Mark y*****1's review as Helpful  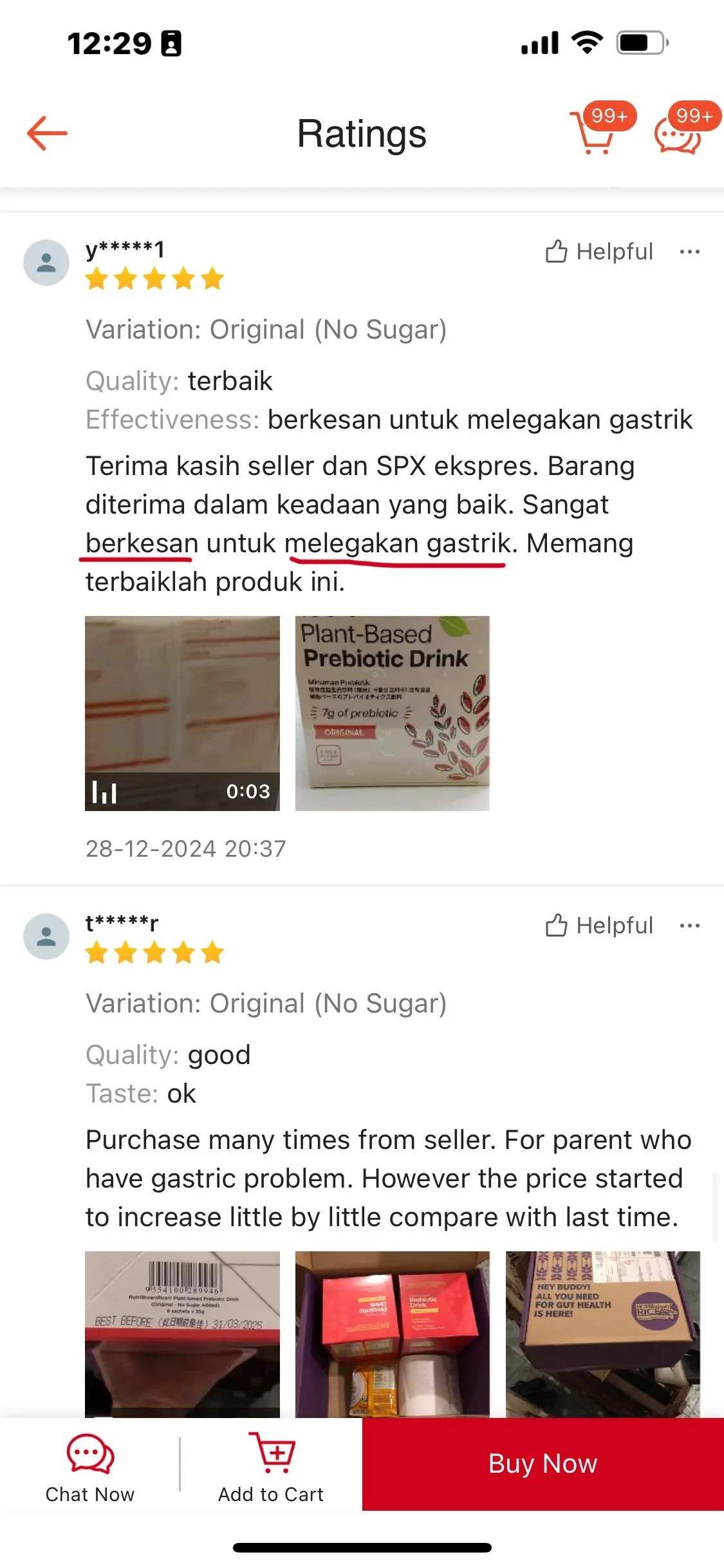click(x=599, y=252)
